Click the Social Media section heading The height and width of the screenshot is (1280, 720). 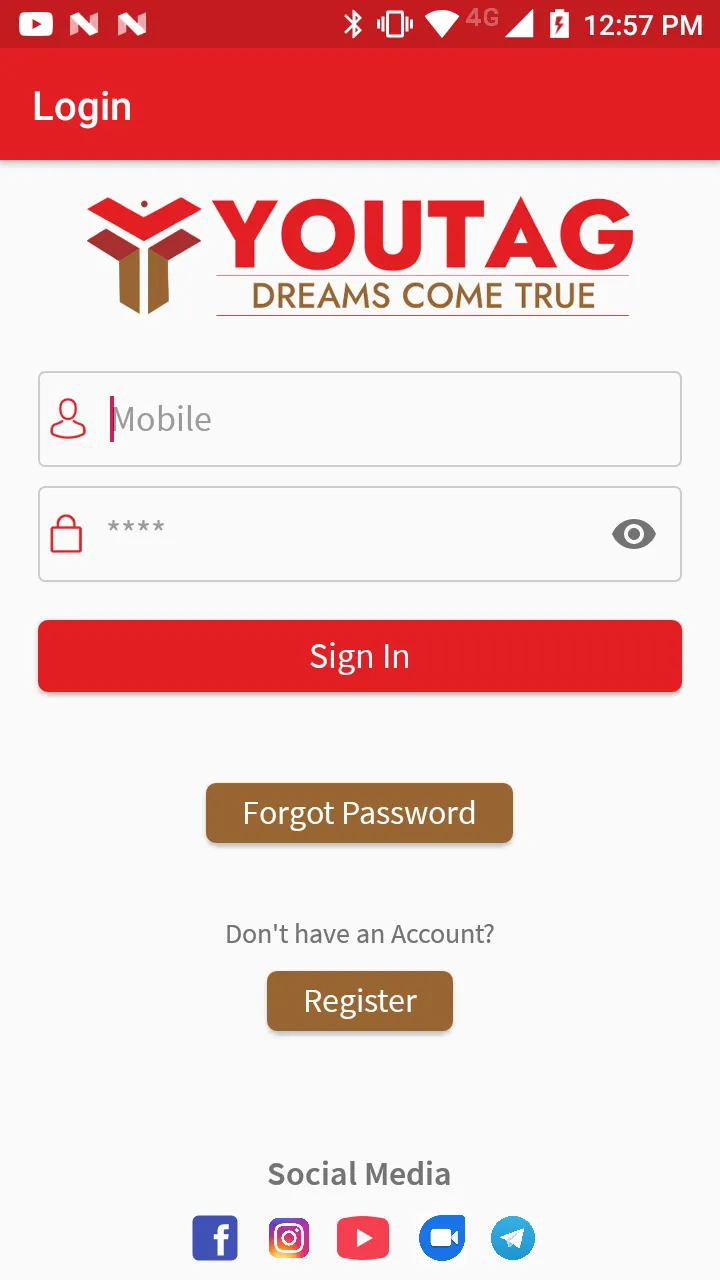point(359,1173)
